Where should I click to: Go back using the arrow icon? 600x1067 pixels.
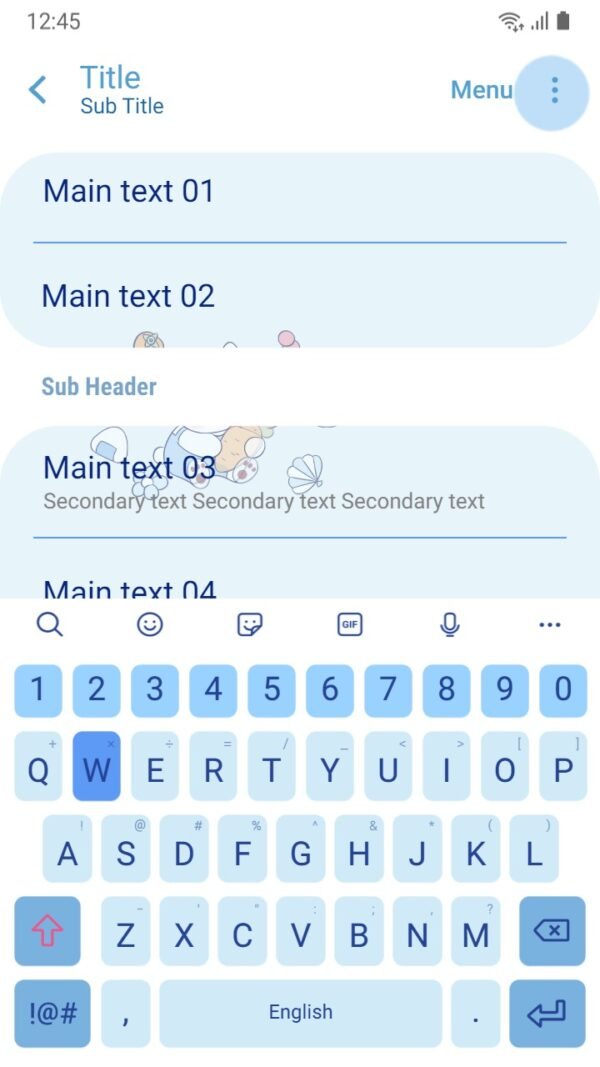(x=38, y=90)
